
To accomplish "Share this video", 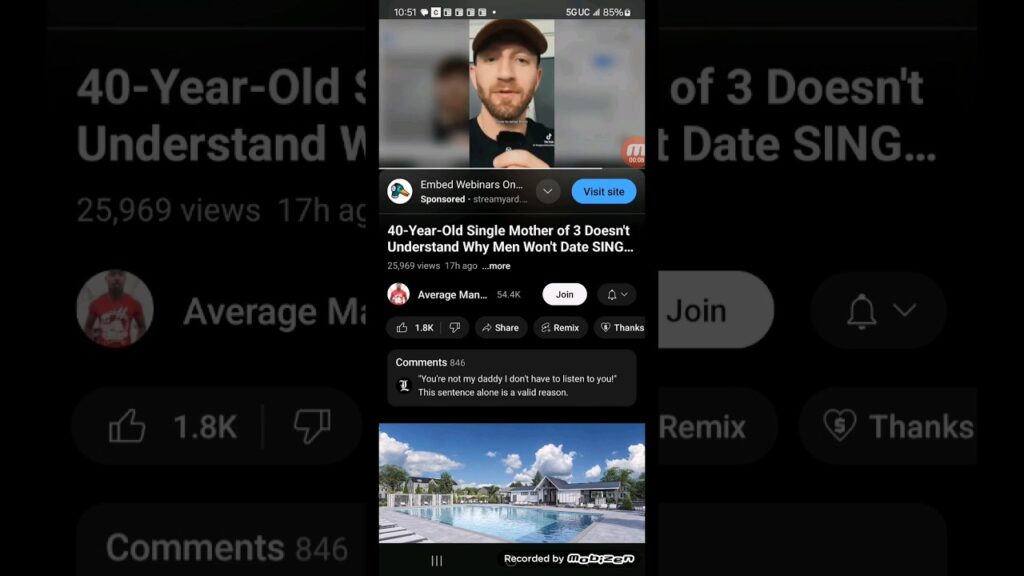I will (498, 327).
